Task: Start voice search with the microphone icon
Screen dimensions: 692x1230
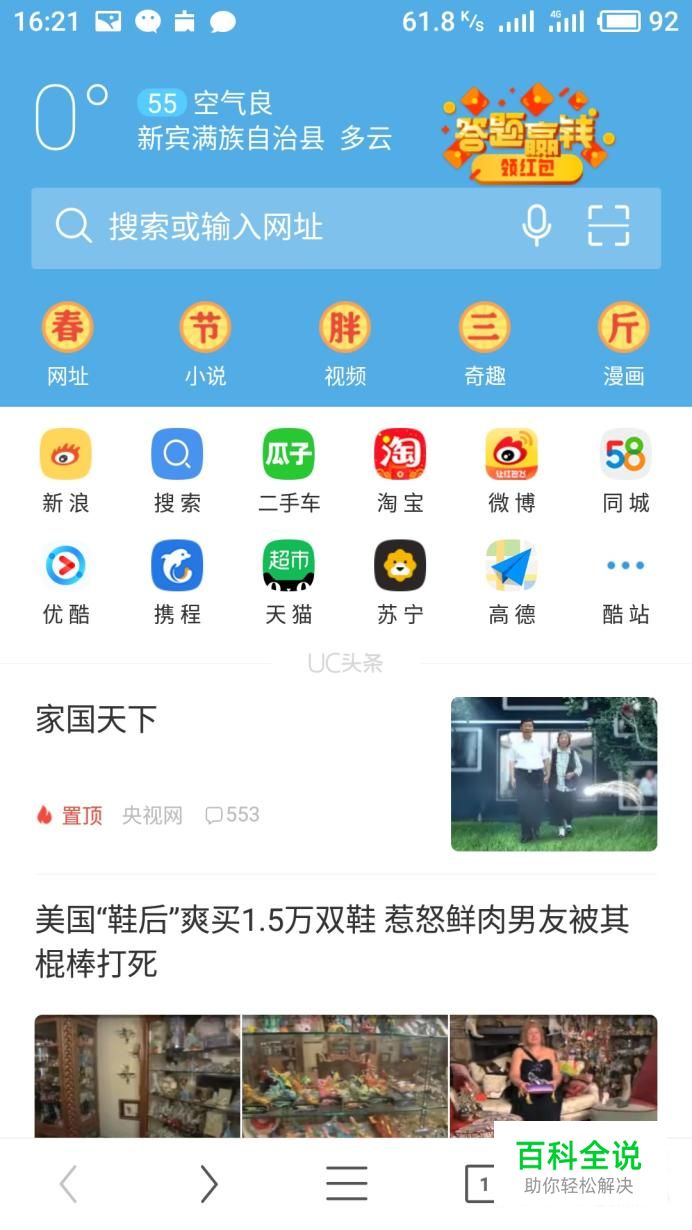Action: [x=536, y=226]
